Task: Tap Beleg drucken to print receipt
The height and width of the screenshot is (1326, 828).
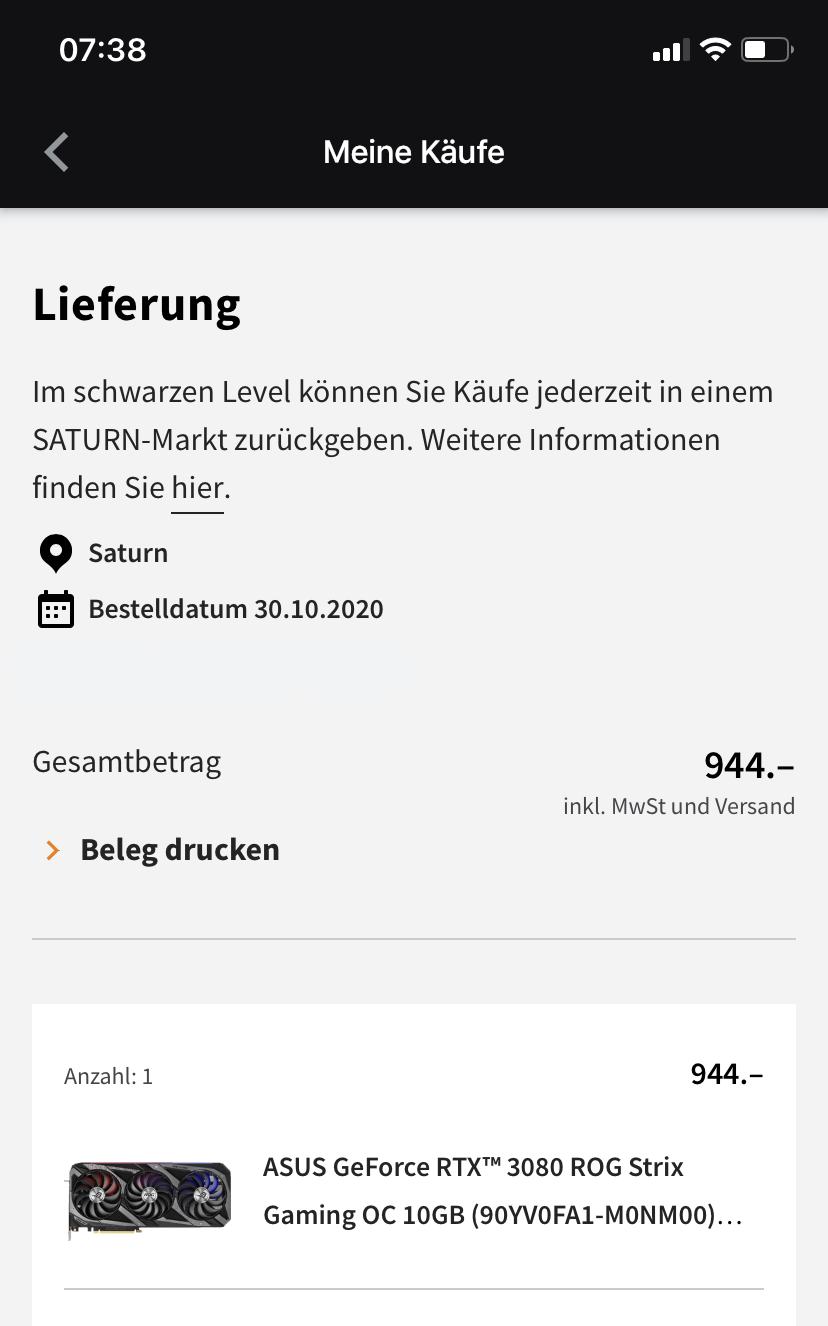Action: point(179,850)
